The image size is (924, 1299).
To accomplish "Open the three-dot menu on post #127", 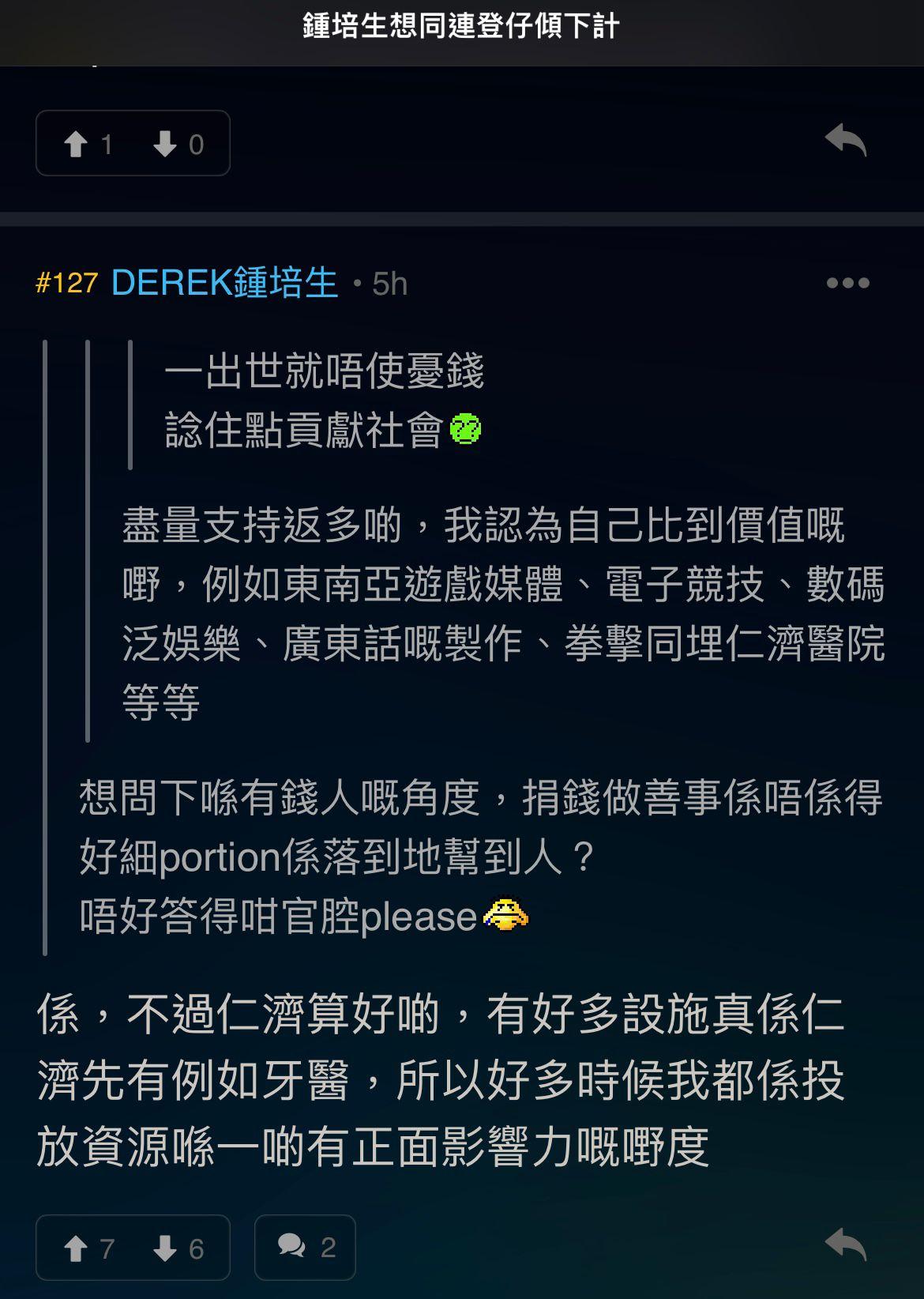I will coord(847,283).
